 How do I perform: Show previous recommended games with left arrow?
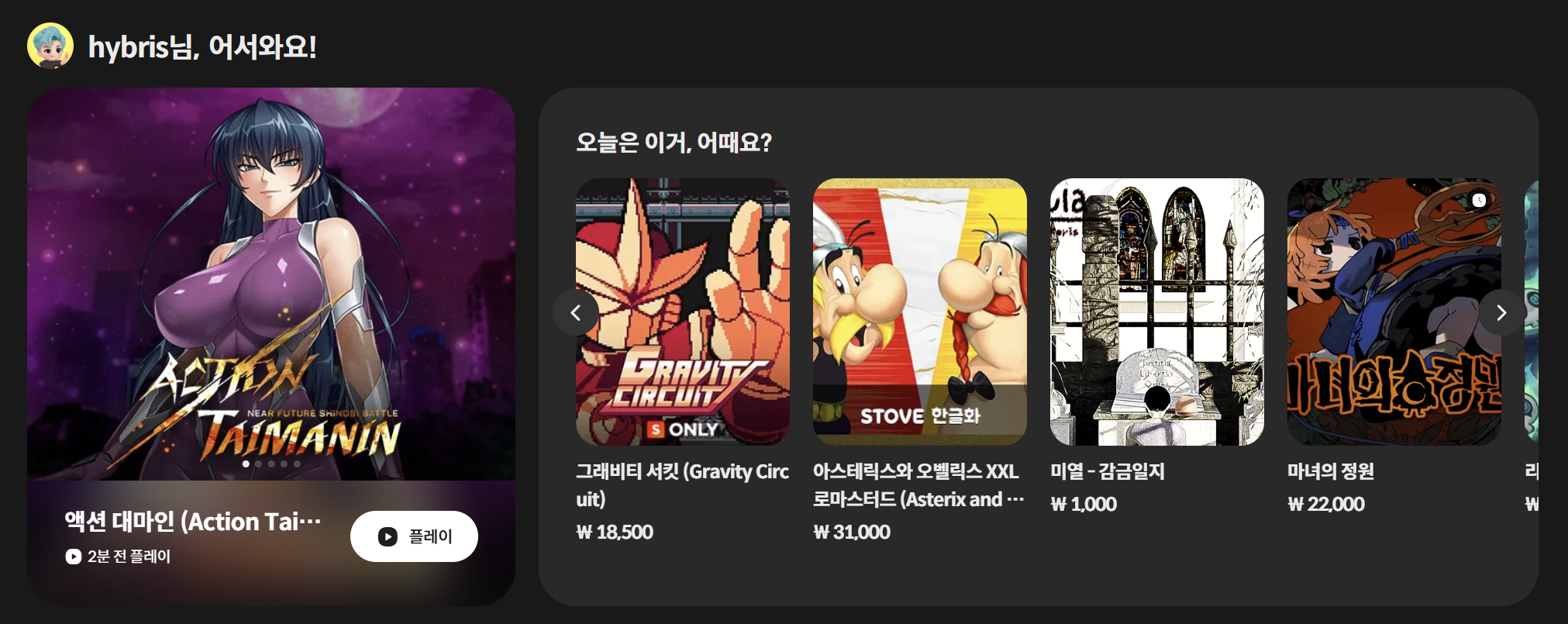[x=576, y=312]
